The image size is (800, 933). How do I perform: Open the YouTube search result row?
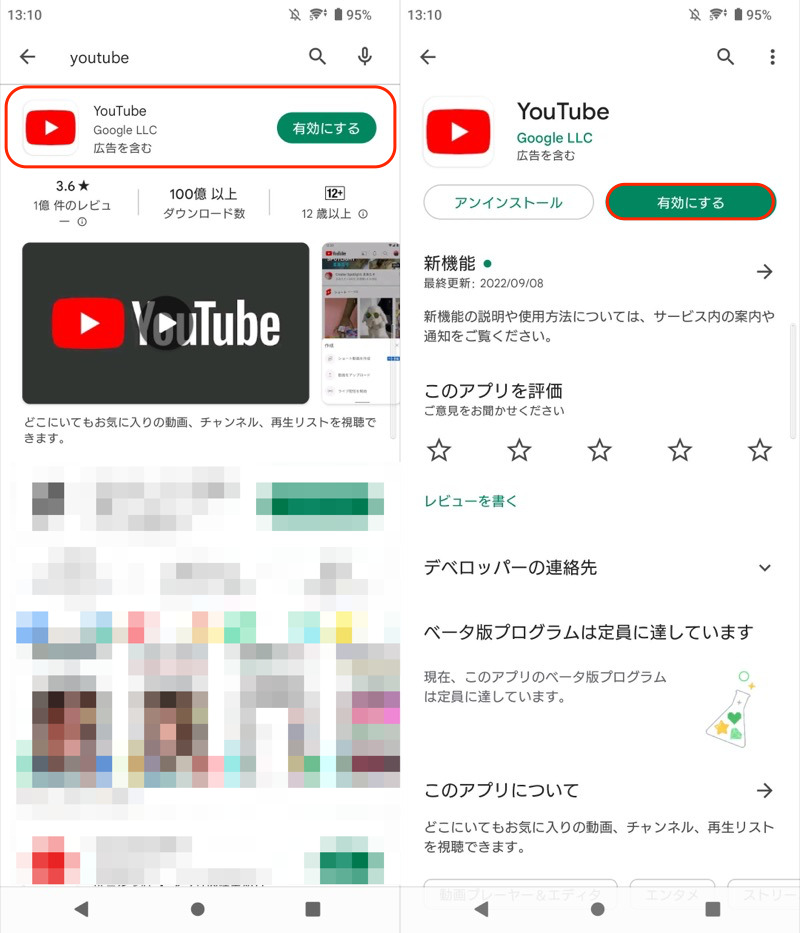click(150, 128)
